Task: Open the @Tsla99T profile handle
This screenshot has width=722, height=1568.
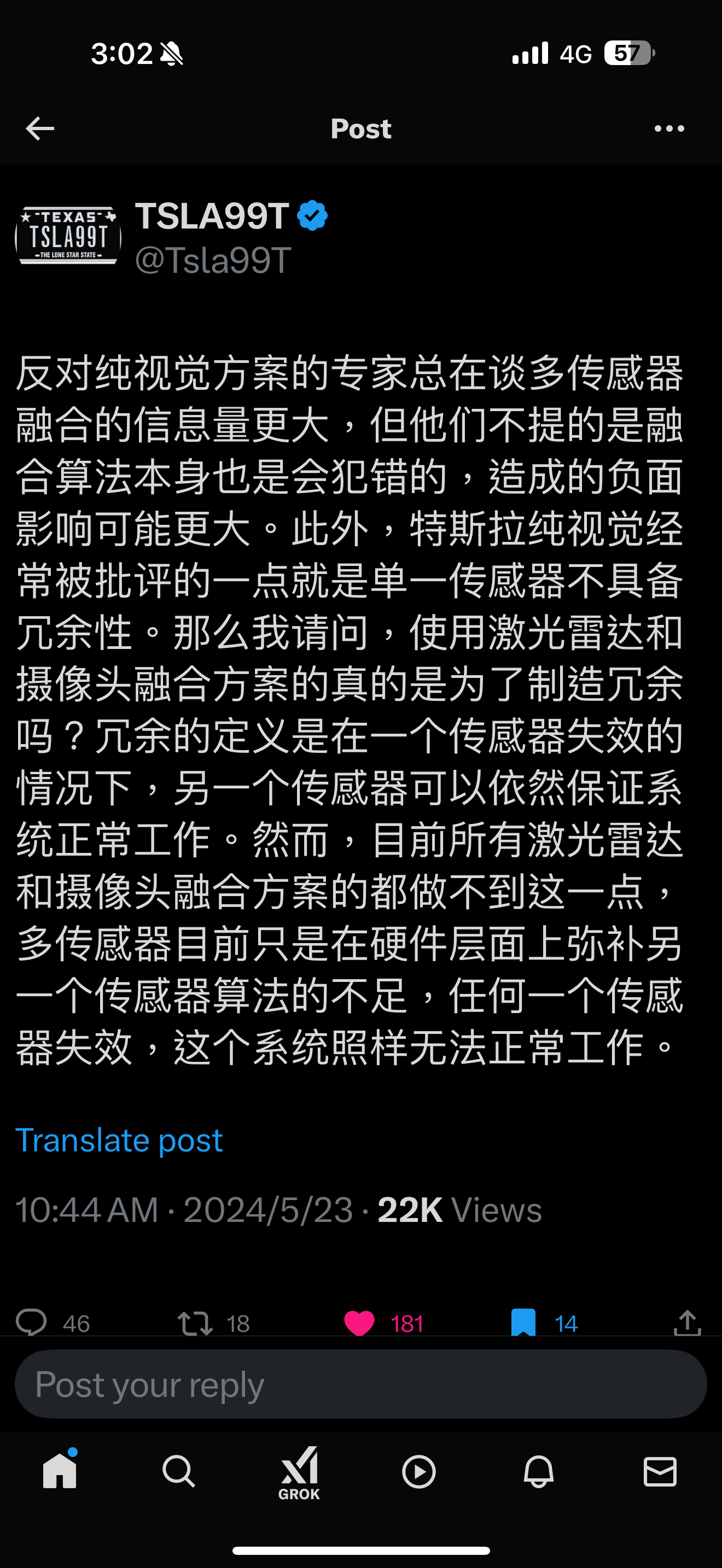Action: point(213,260)
